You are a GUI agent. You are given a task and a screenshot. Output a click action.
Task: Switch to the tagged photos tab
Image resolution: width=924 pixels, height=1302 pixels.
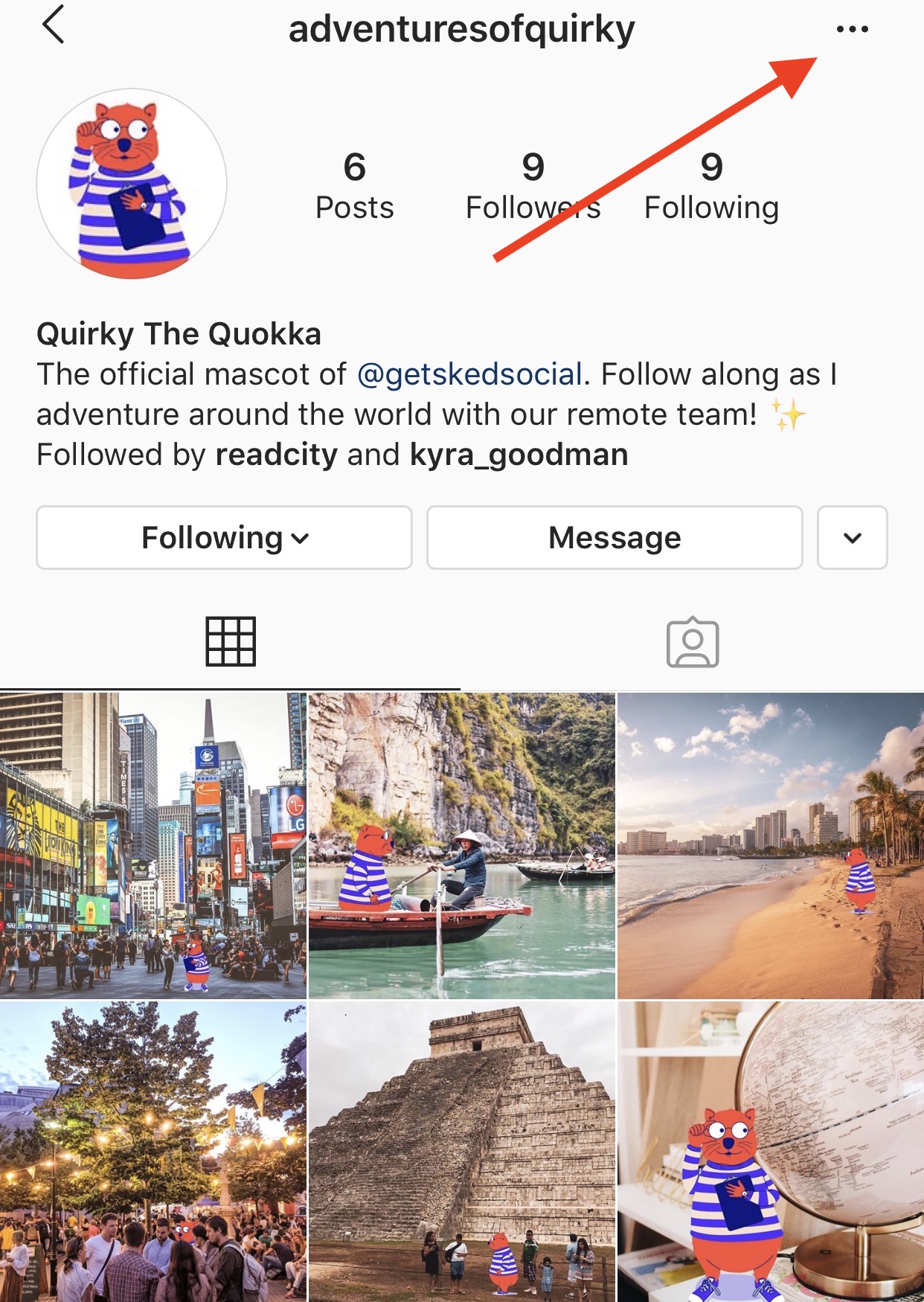693,641
